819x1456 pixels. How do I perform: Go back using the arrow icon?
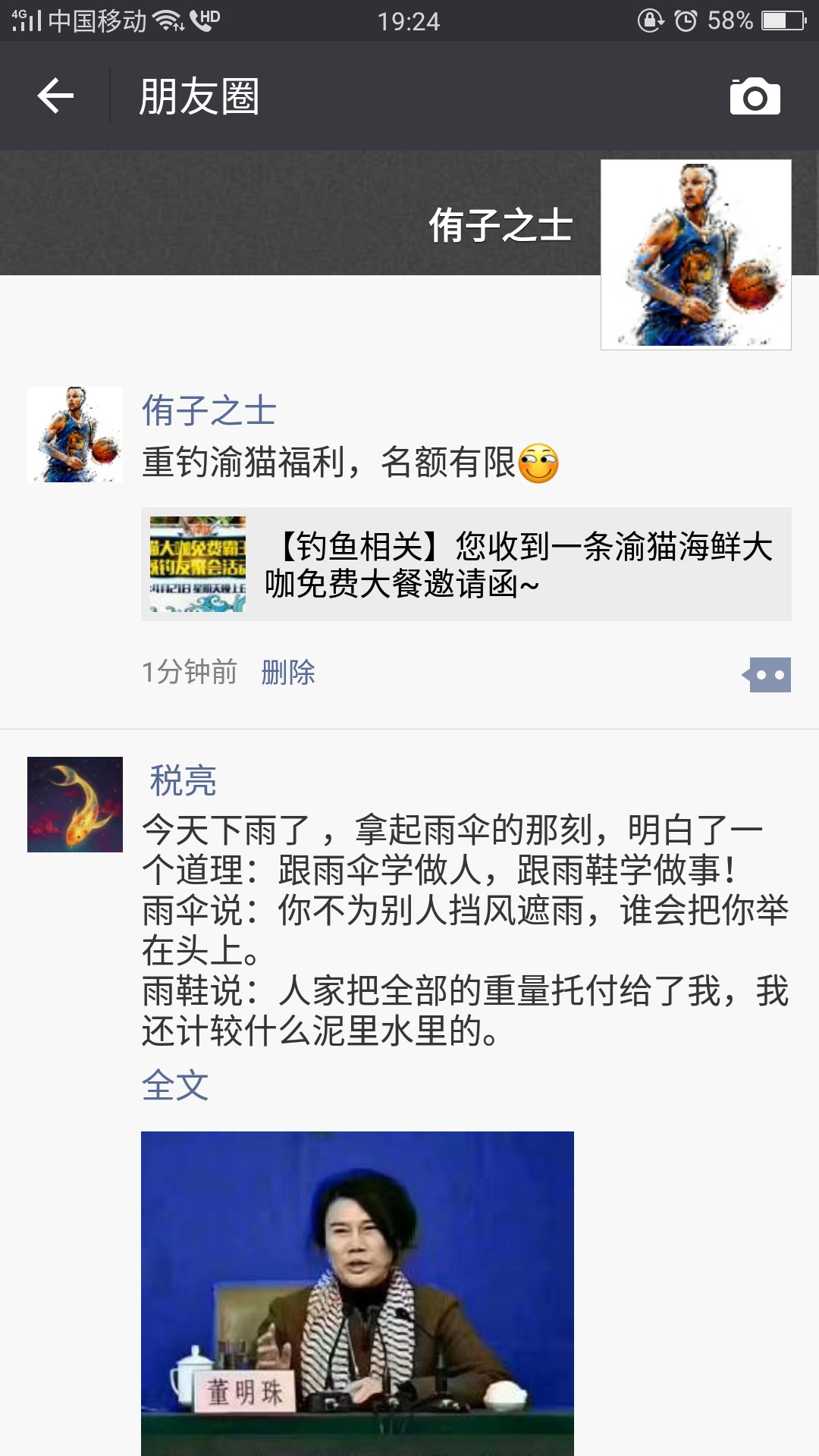[55, 96]
